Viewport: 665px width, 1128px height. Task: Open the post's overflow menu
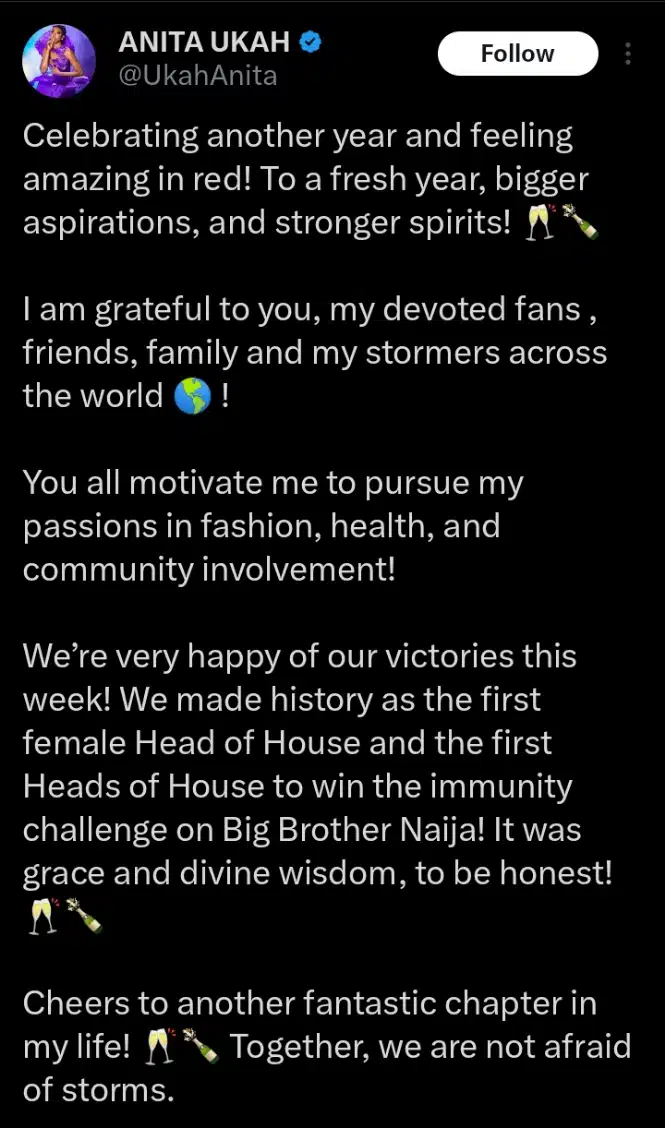[628, 54]
